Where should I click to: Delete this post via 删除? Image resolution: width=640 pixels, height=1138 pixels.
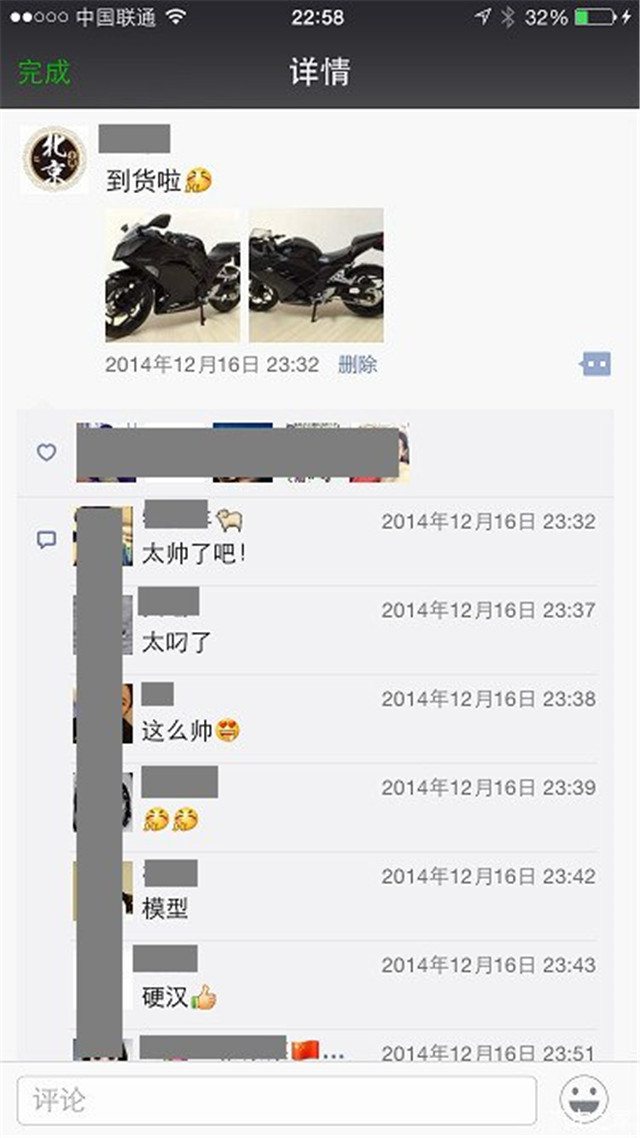coord(357,365)
